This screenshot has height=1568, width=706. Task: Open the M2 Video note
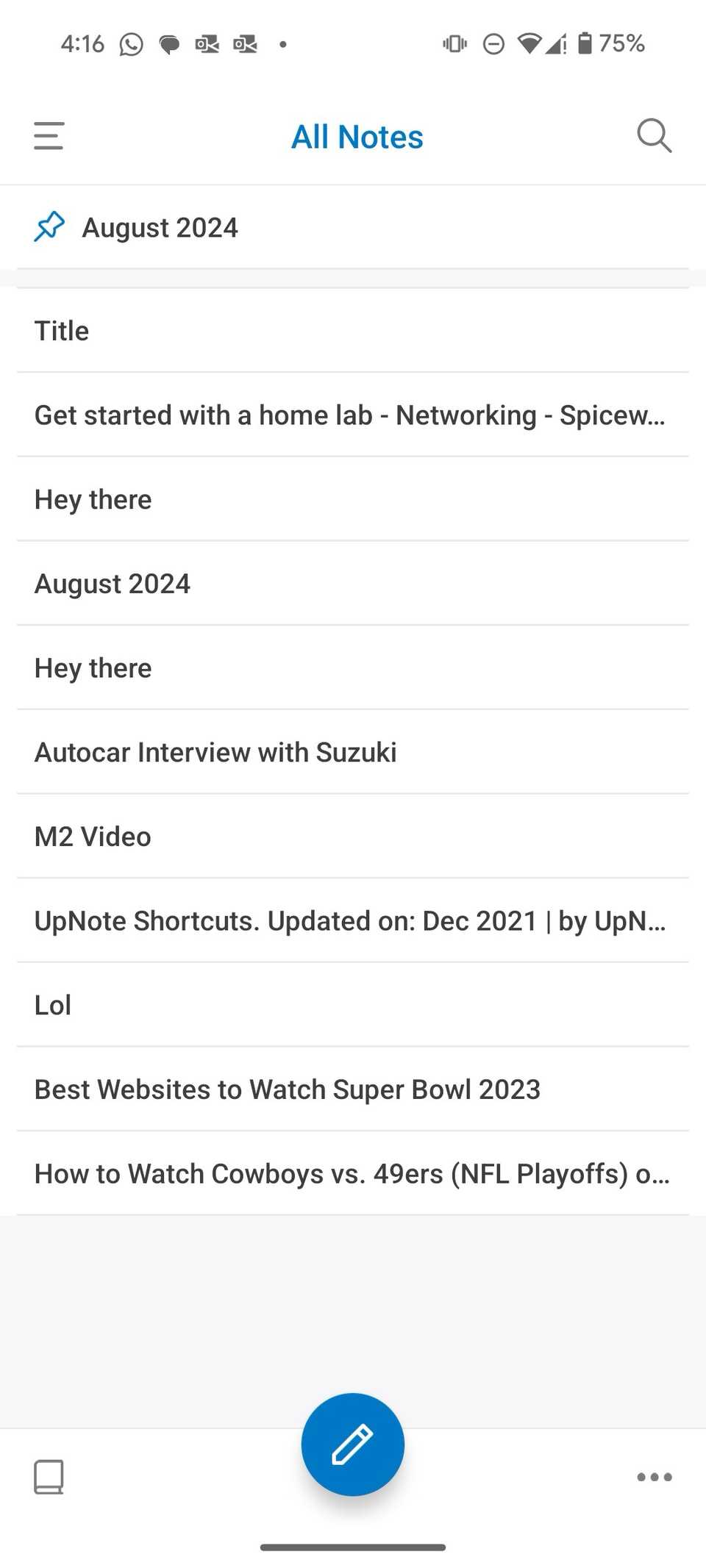tap(93, 837)
